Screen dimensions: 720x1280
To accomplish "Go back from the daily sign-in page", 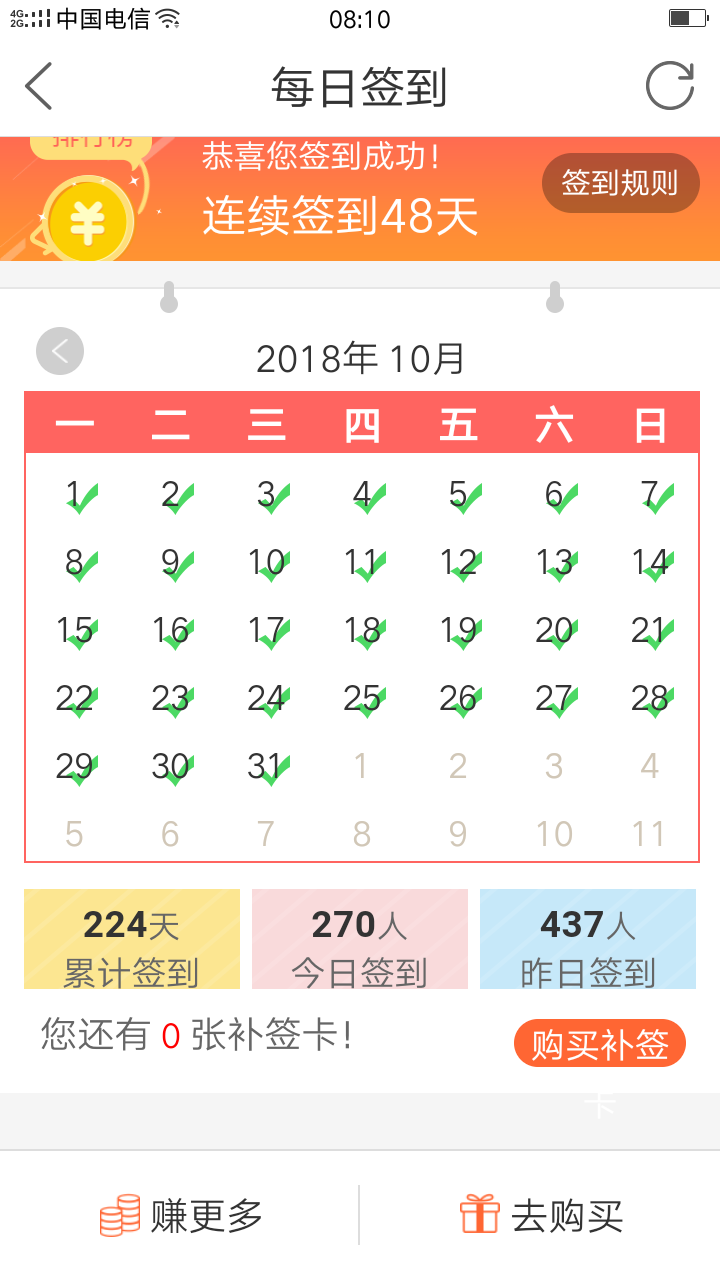I will 38,86.
